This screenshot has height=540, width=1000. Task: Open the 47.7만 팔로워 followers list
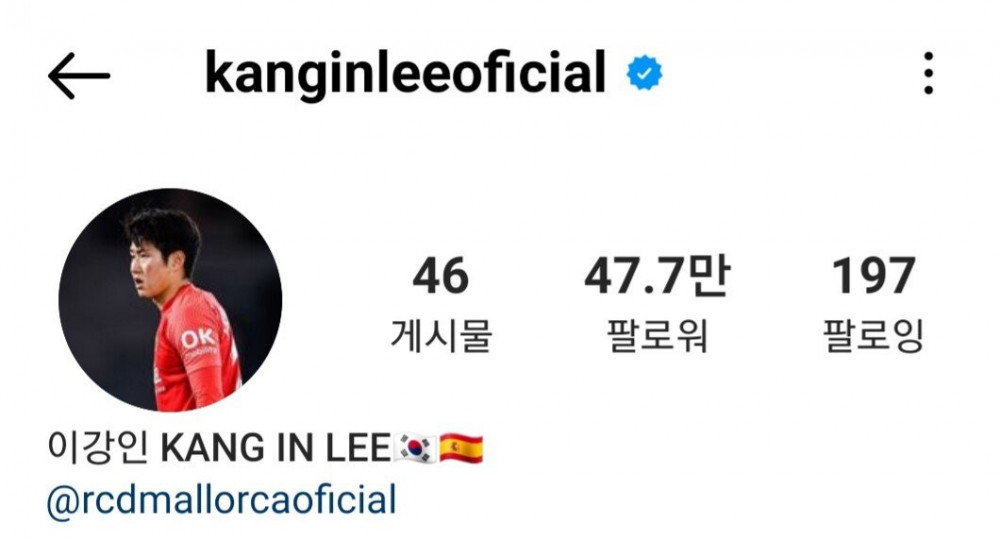657,302
